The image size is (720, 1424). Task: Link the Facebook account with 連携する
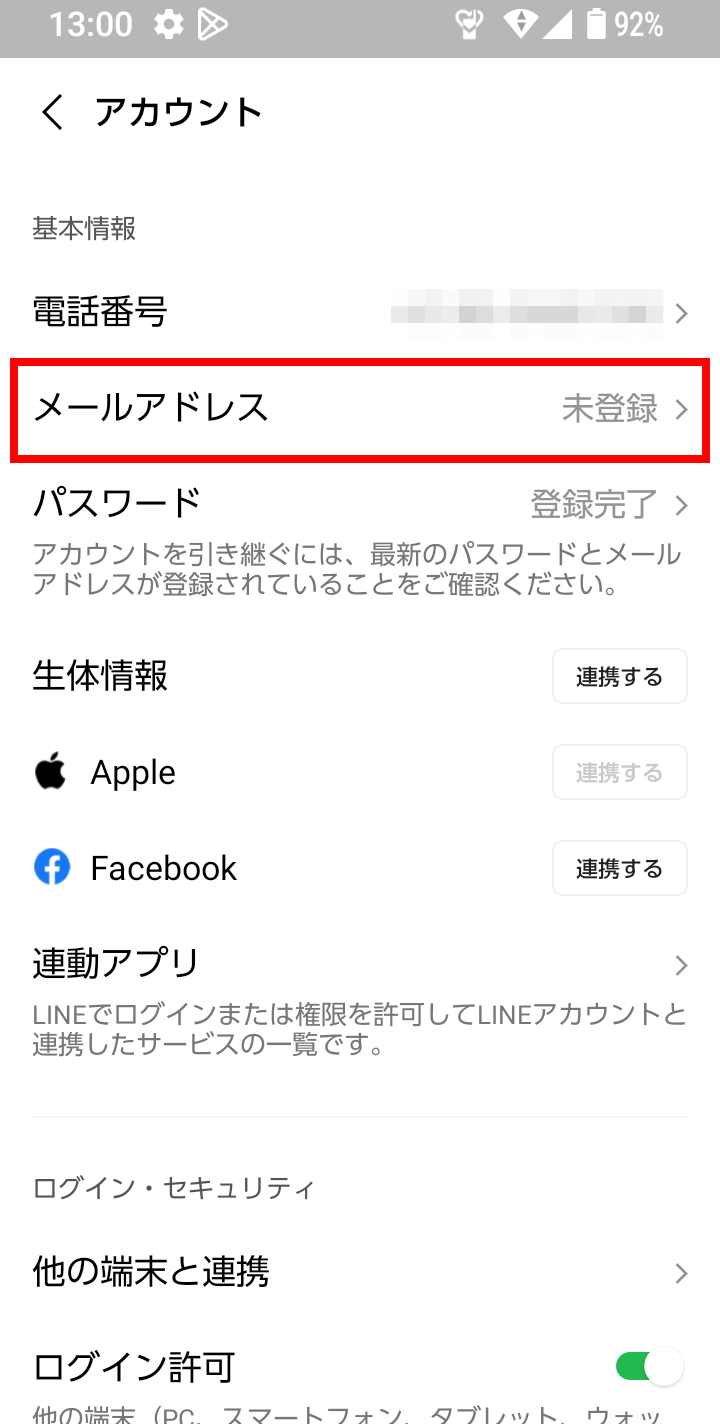tap(620, 868)
